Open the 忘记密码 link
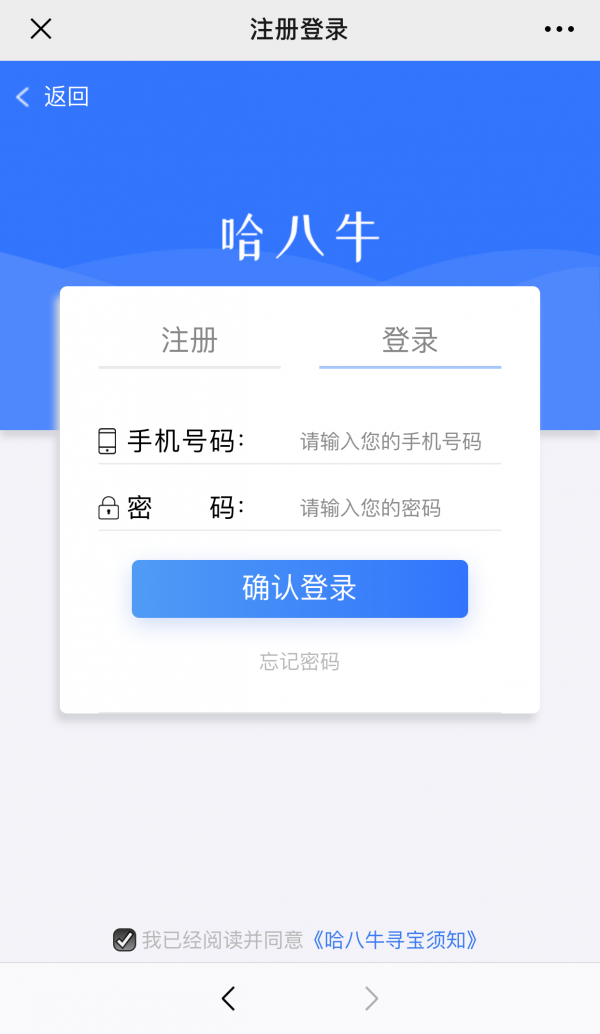600x1034 pixels. click(x=300, y=661)
